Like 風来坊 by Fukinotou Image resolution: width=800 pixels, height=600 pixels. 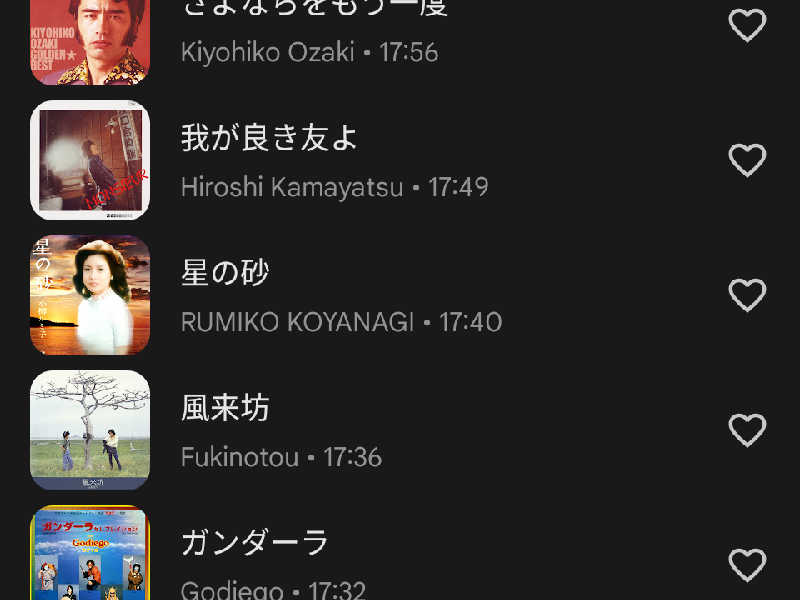coord(747,430)
